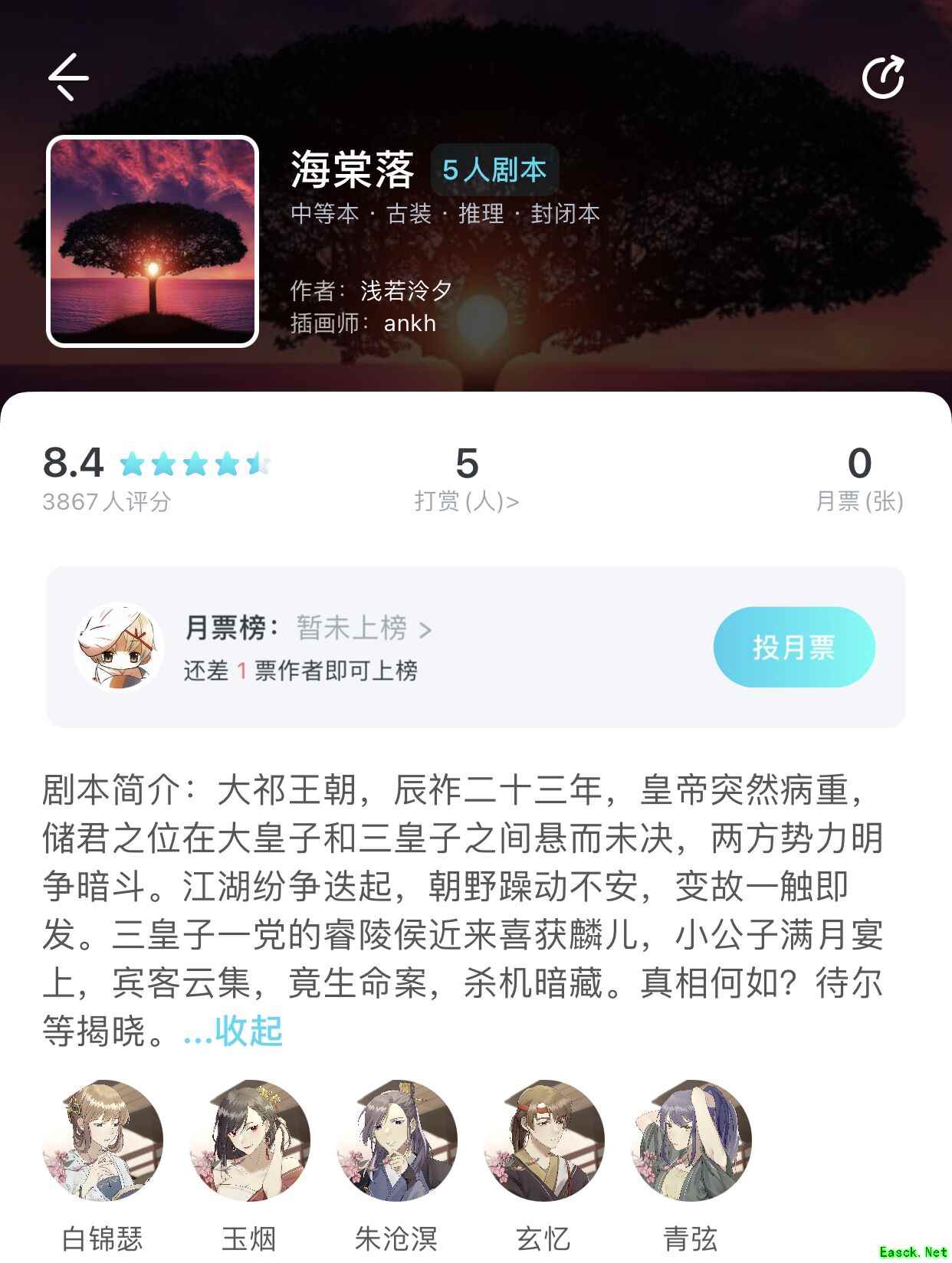
Task: Go back using the arrow icon
Action: point(69,77)
